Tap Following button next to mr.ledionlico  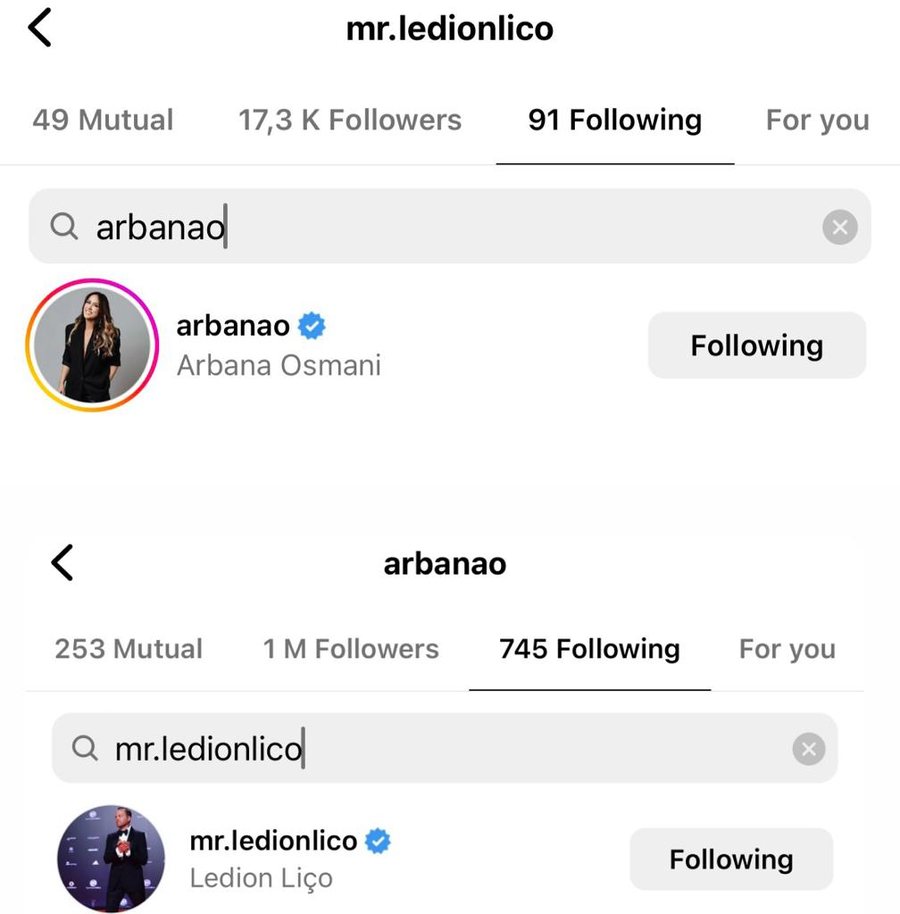coord(730,859)
